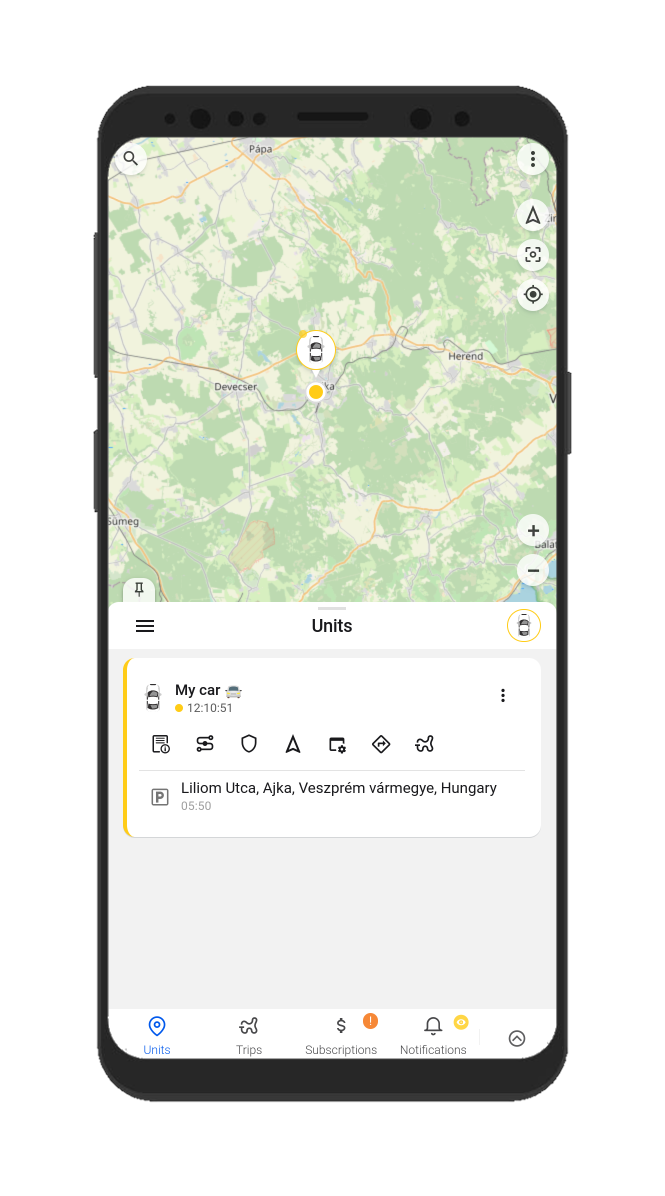
Task: Open the map overflow menu
Action: tap(533, 159)
